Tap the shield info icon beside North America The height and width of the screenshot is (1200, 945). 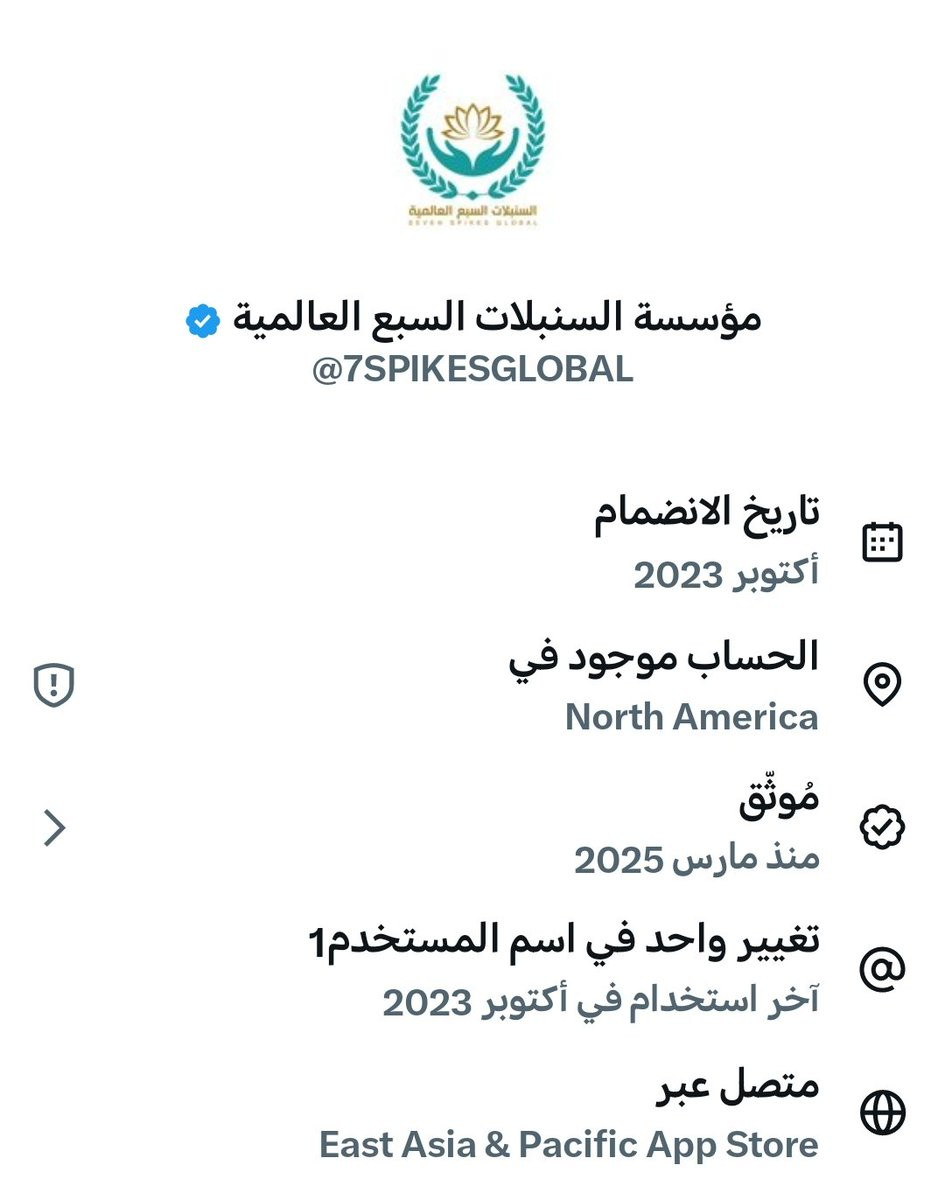[x=54, y=686]
